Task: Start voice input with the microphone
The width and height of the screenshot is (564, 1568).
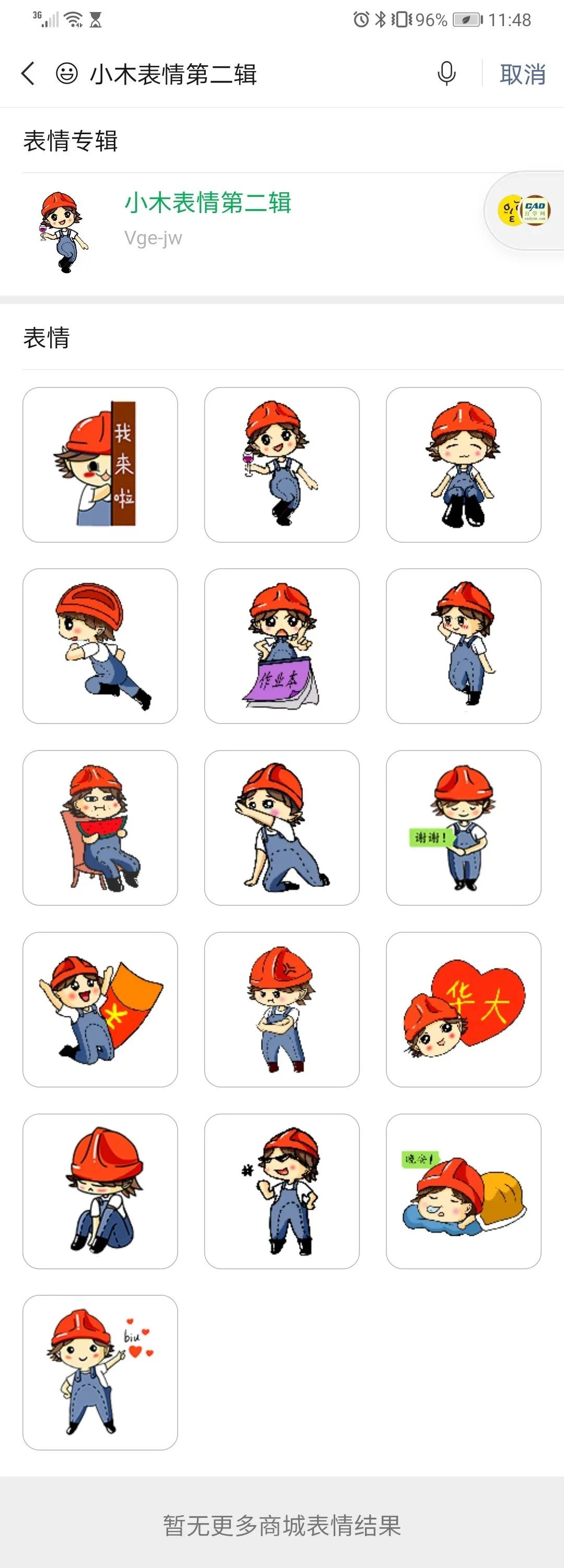Action: pos(446,74)
